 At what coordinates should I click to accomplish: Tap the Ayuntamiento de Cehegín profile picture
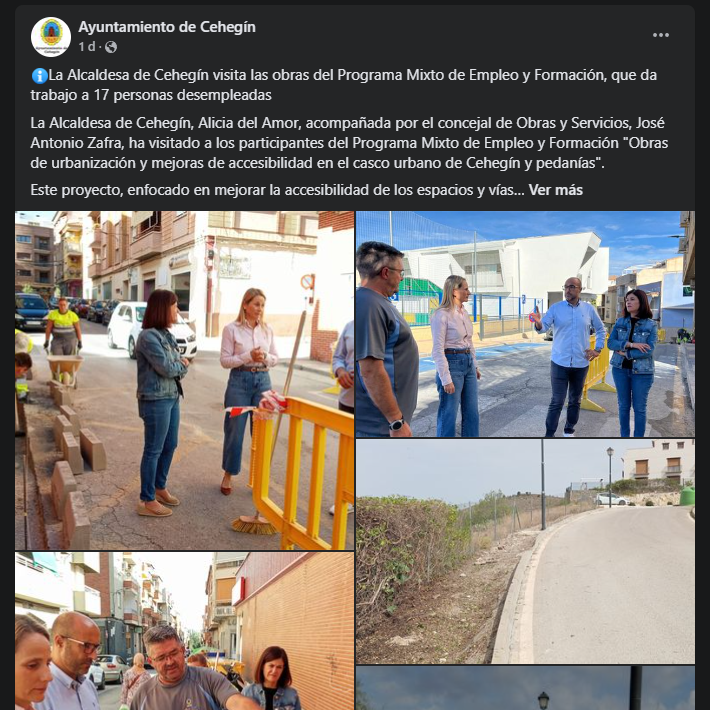50,37
